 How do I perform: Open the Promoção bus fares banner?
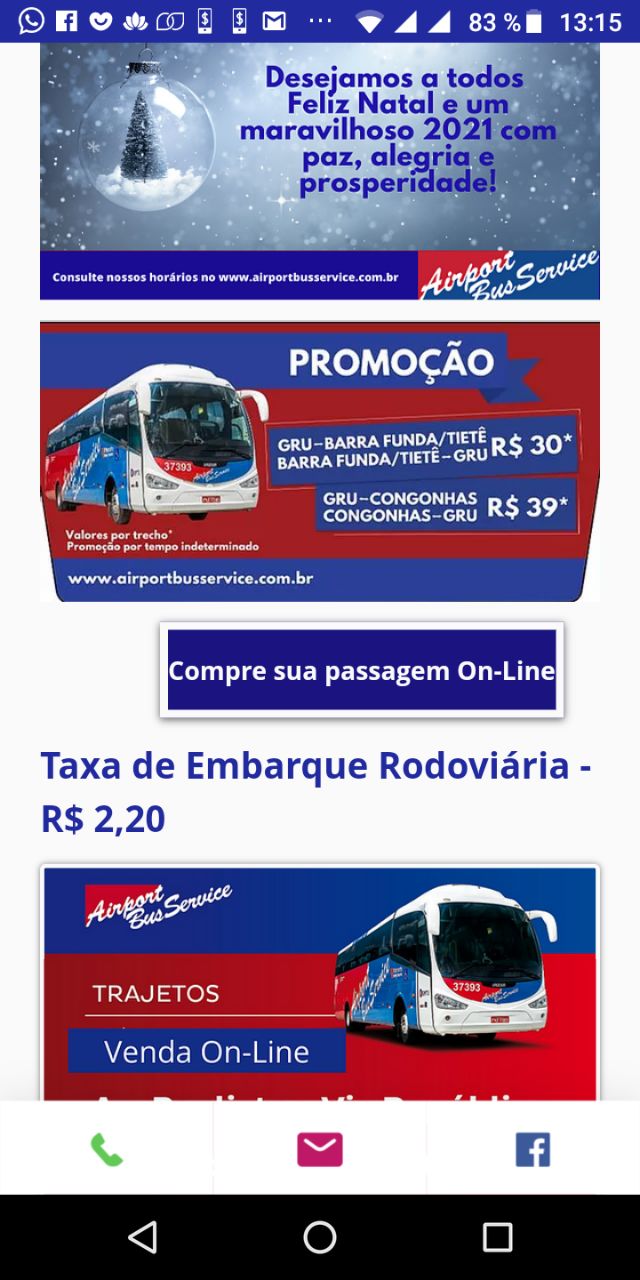pos(320,461)
